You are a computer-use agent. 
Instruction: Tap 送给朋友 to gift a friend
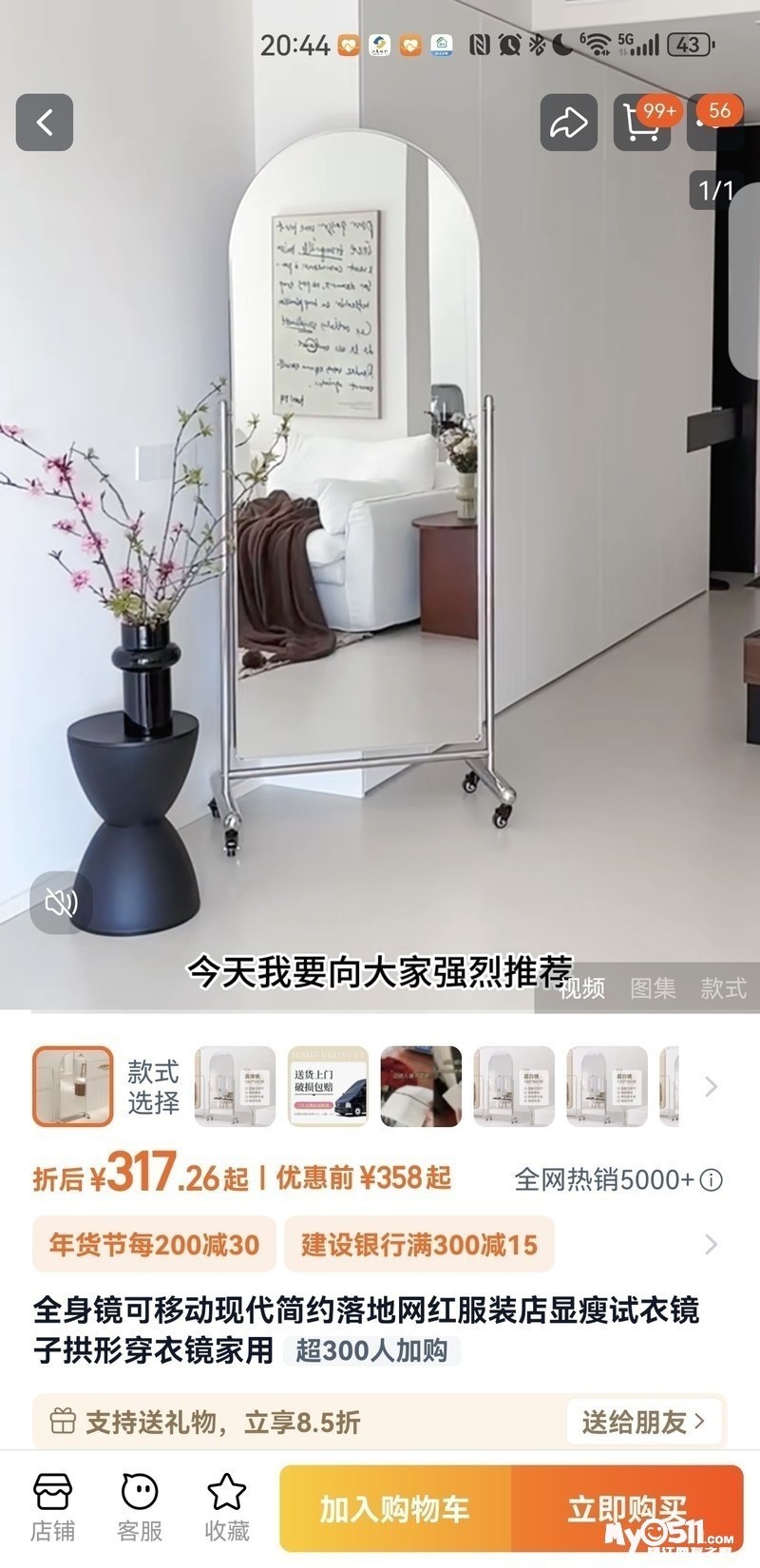coord(644,1422)
